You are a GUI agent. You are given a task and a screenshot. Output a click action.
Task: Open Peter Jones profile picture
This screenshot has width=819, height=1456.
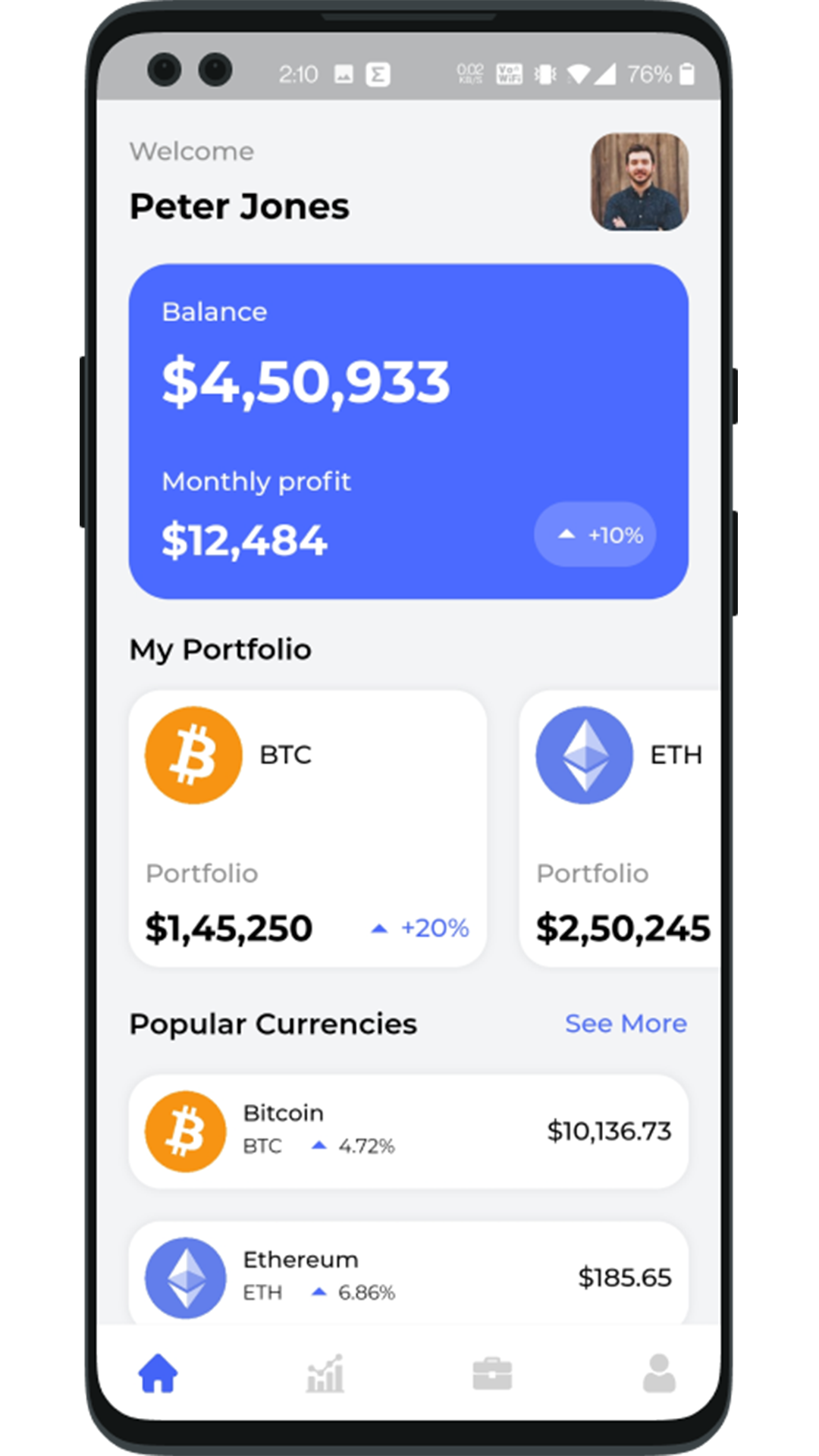(639, 182)
